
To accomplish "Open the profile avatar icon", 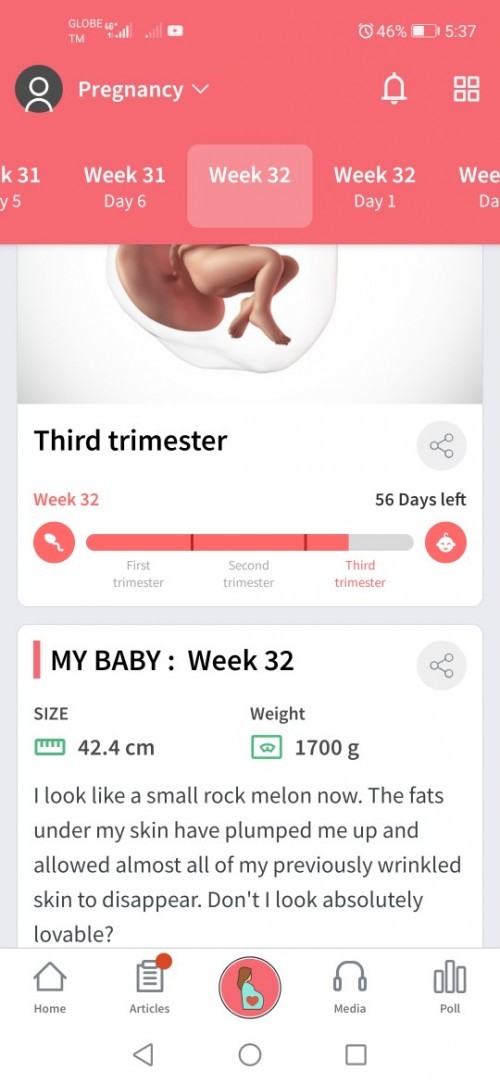I will coord(39,89).
